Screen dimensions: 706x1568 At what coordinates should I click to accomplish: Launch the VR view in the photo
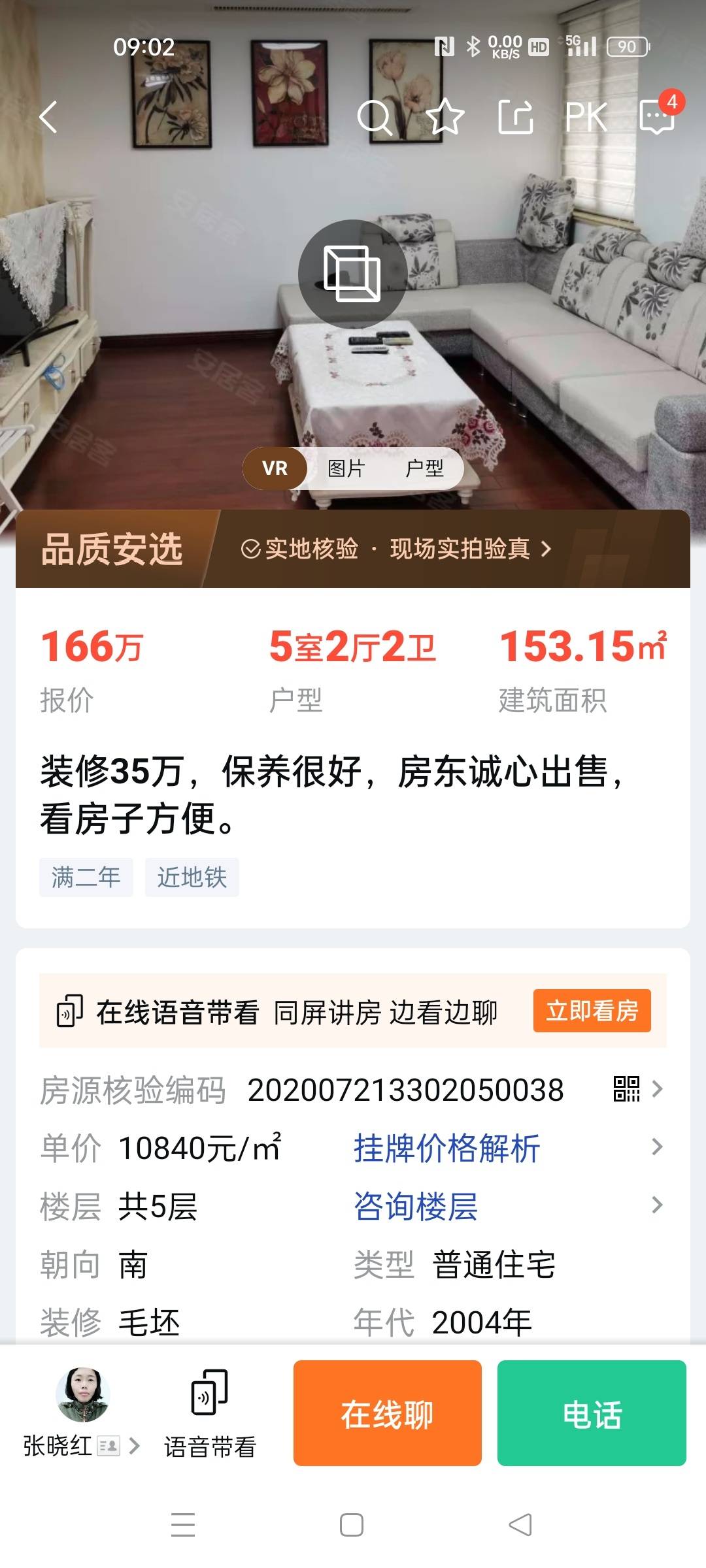pos(353,274)
